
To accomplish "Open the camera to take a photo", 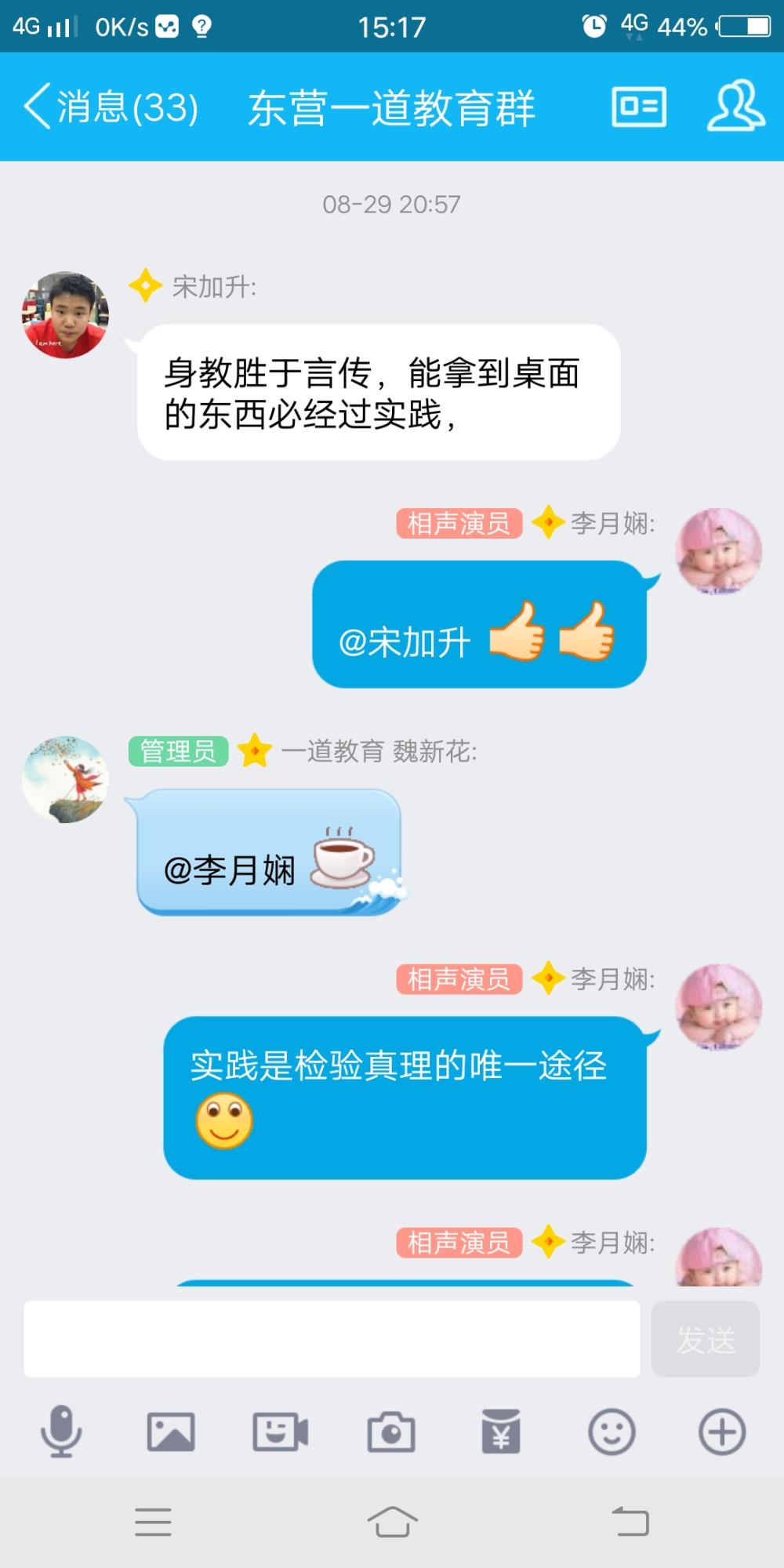I will click(x=391, y=1432).
